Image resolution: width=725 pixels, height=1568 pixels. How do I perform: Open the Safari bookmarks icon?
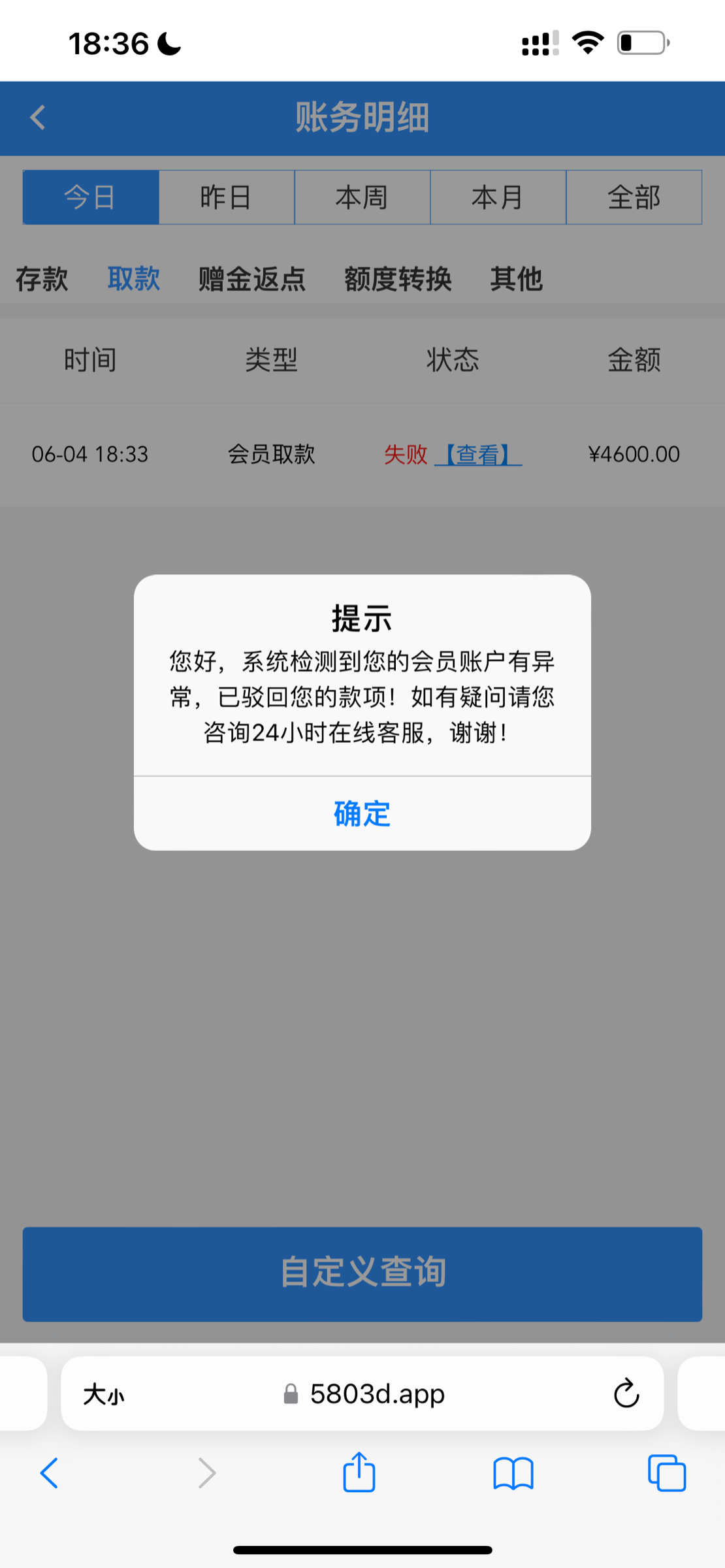[513, 1473]
